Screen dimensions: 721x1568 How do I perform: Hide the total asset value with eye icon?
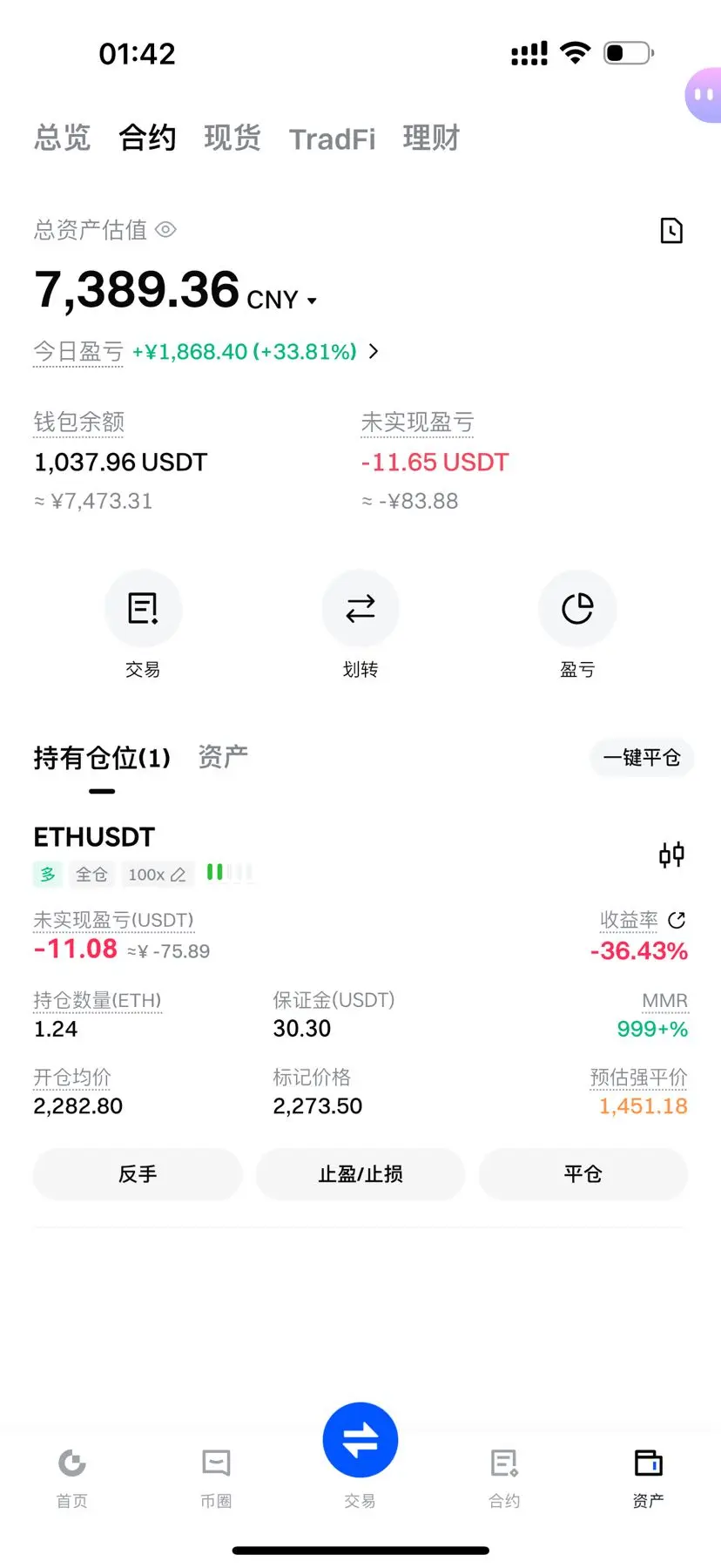pyautogui.click(x=165, y=229)
